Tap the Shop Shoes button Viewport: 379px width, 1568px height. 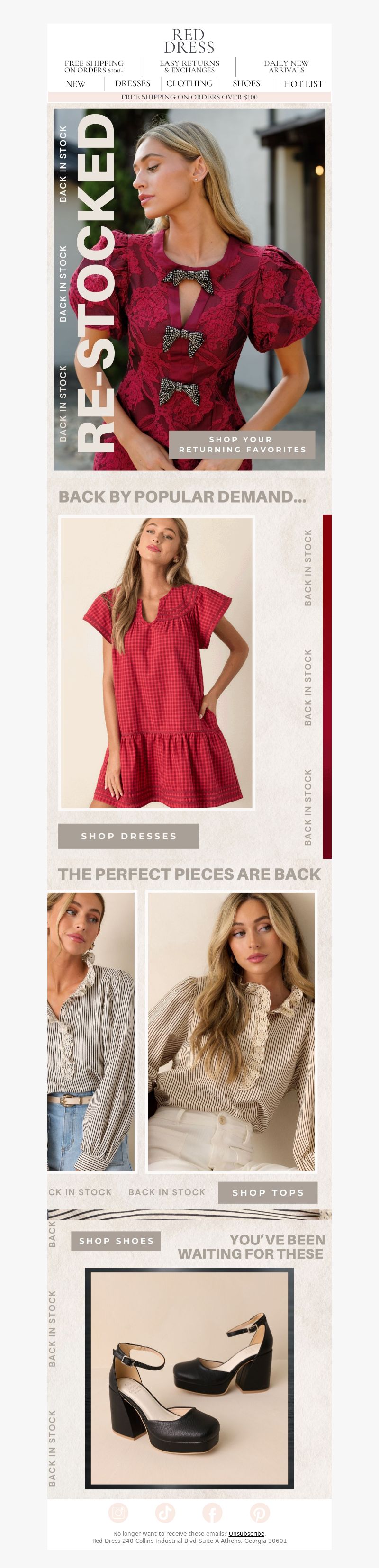[116, 1241]
